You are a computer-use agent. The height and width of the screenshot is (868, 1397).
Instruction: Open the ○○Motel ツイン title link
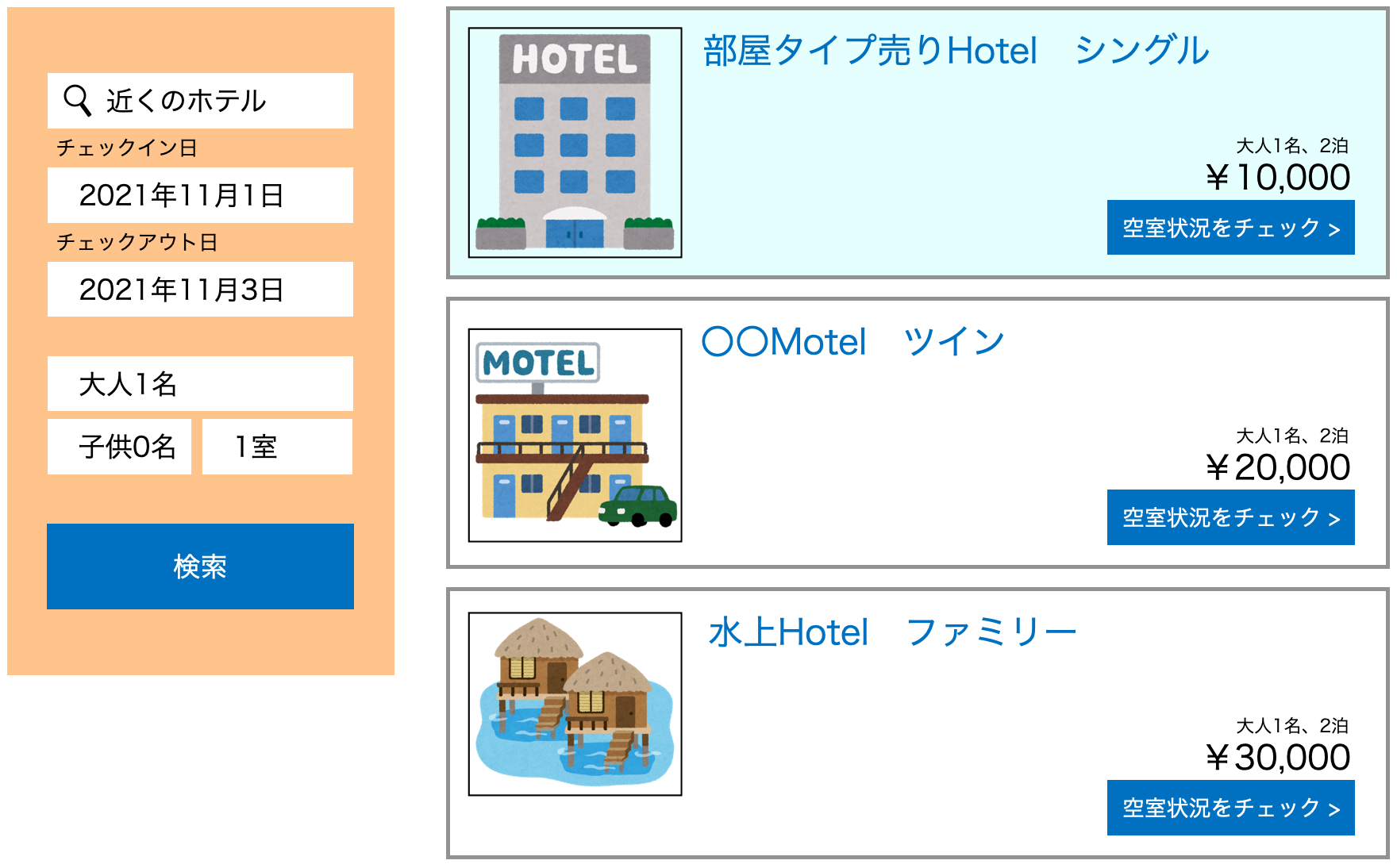(853, 342)
